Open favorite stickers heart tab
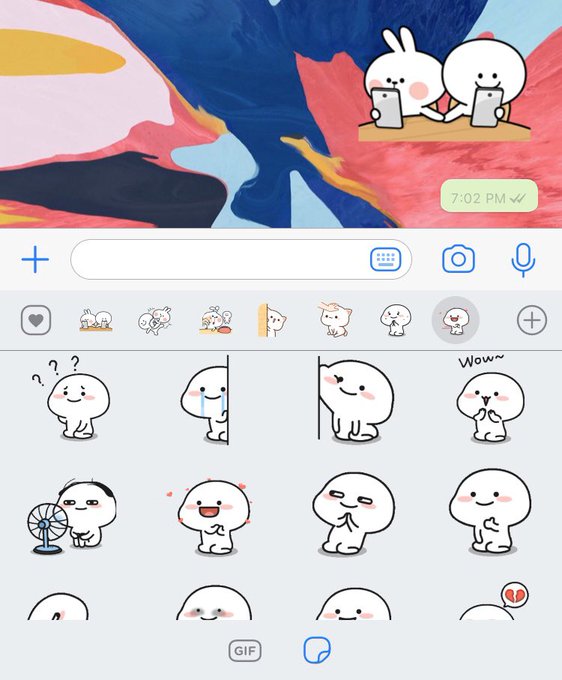This screenshot has height=680, width=562. (x=36, y=320)
